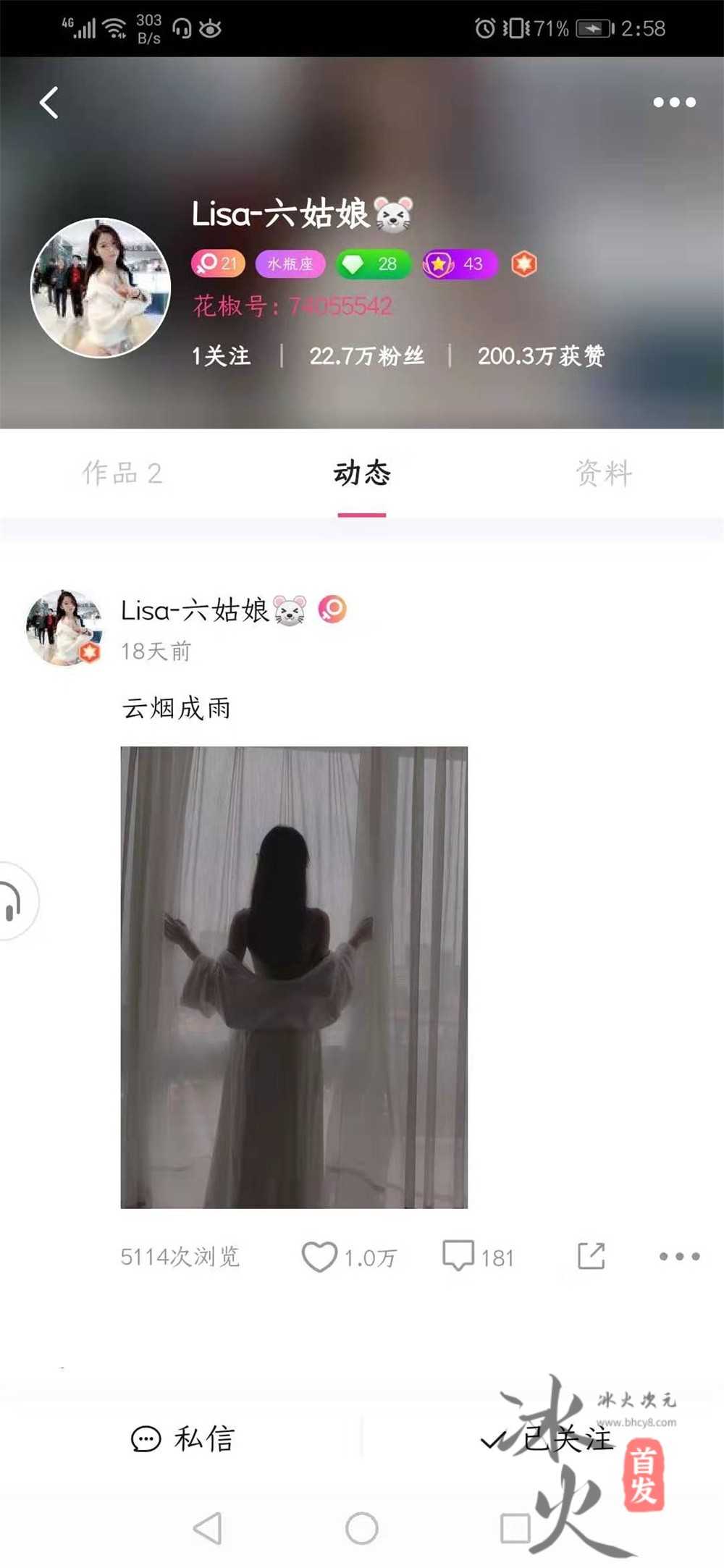The width and height of the screenshot is (724, 1568).
Task: Tap 私信 to send a private message
Action: pos(181,1441)
